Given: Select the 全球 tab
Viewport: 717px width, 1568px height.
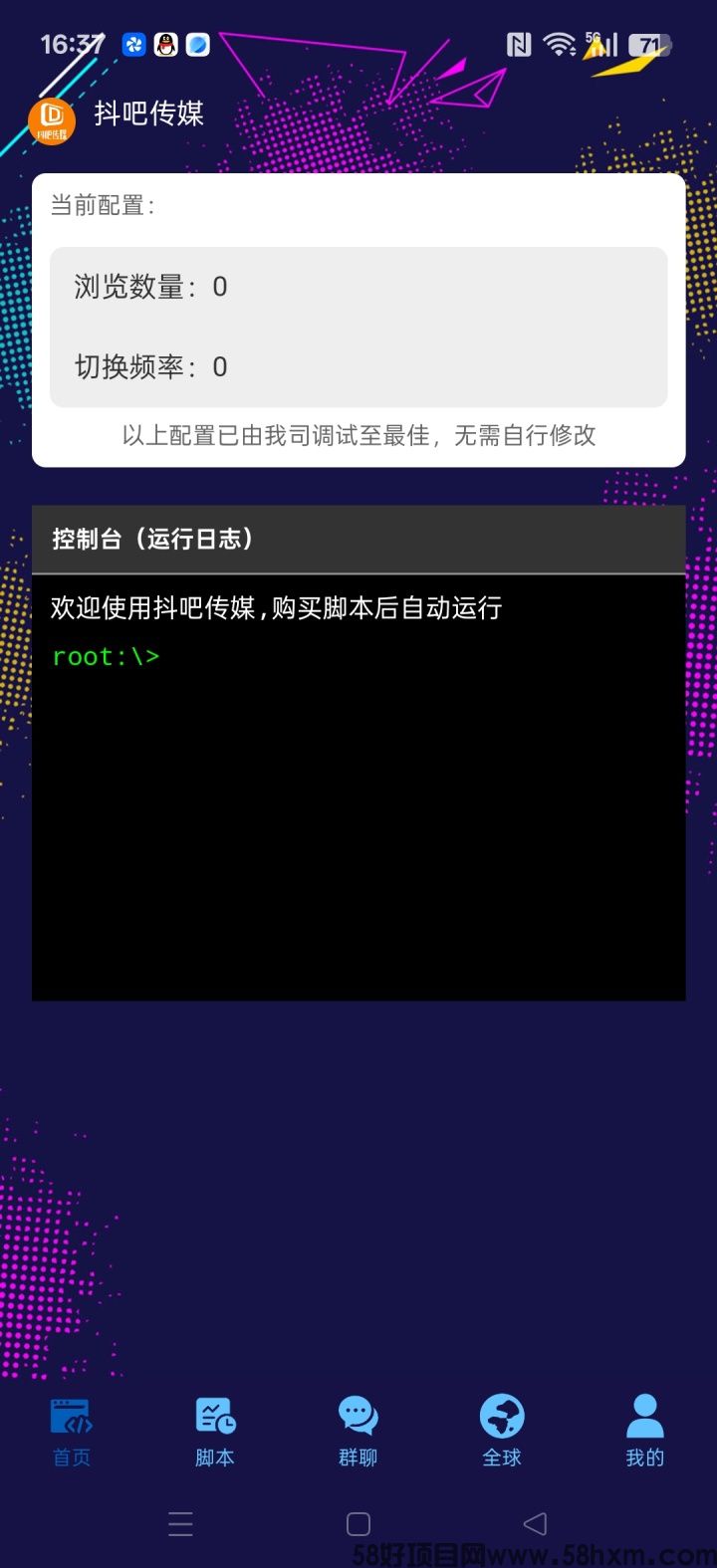Looking at the screenshot, I should [502, 1432].
